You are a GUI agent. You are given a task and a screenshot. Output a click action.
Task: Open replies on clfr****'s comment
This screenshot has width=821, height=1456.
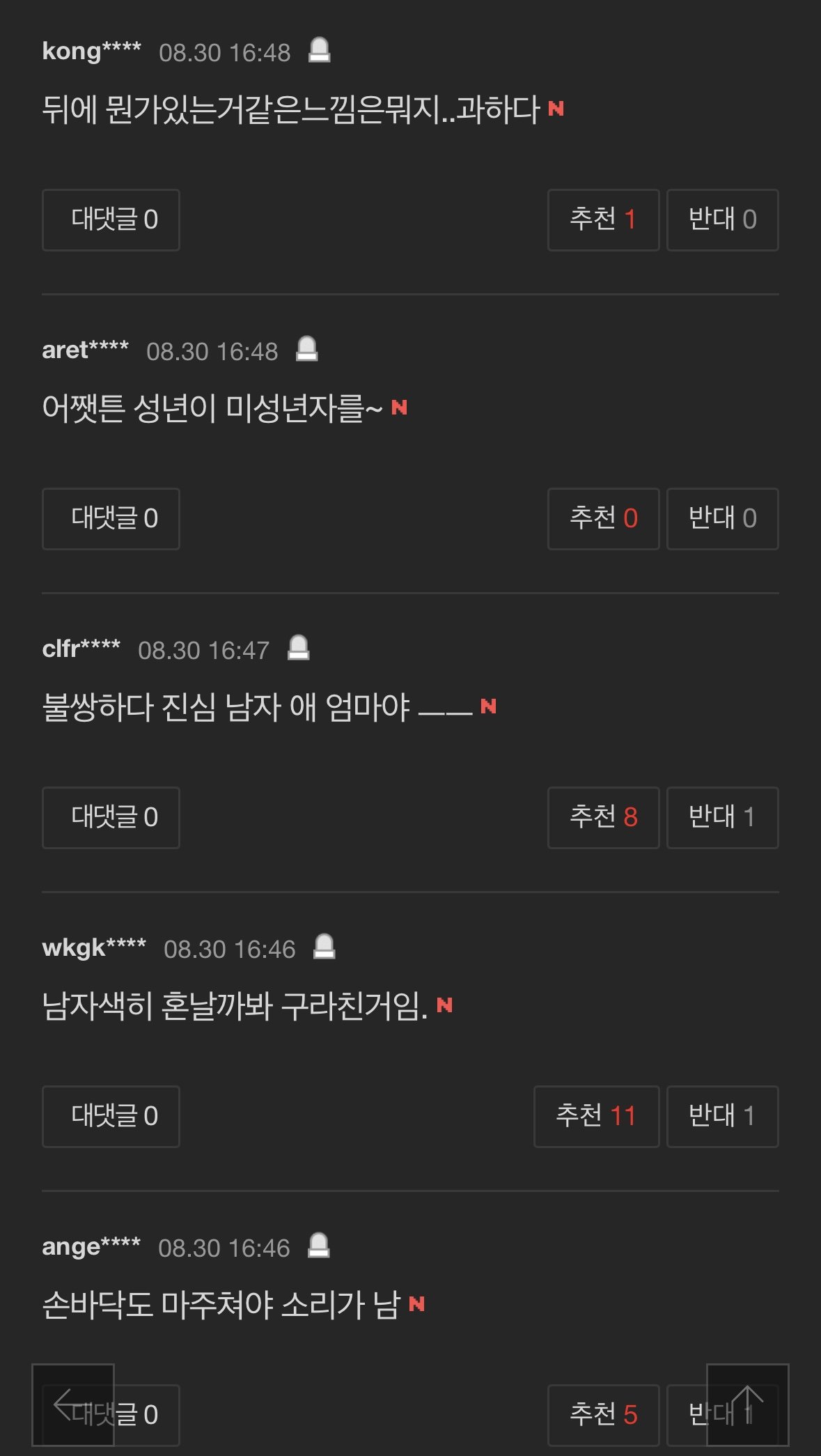click(x=111, y=818)
